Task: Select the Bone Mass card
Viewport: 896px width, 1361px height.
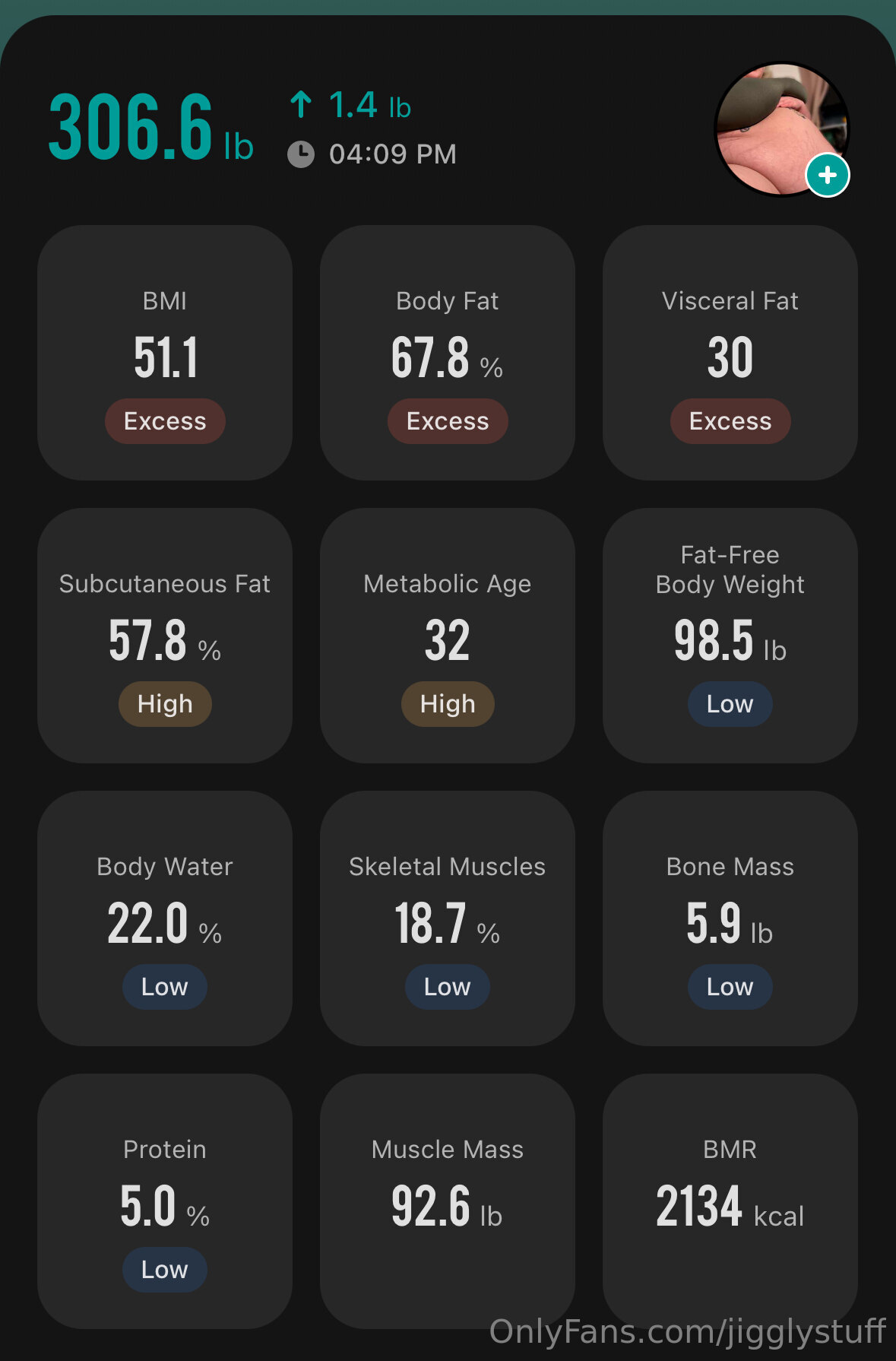Action: [x=730, y=918]
